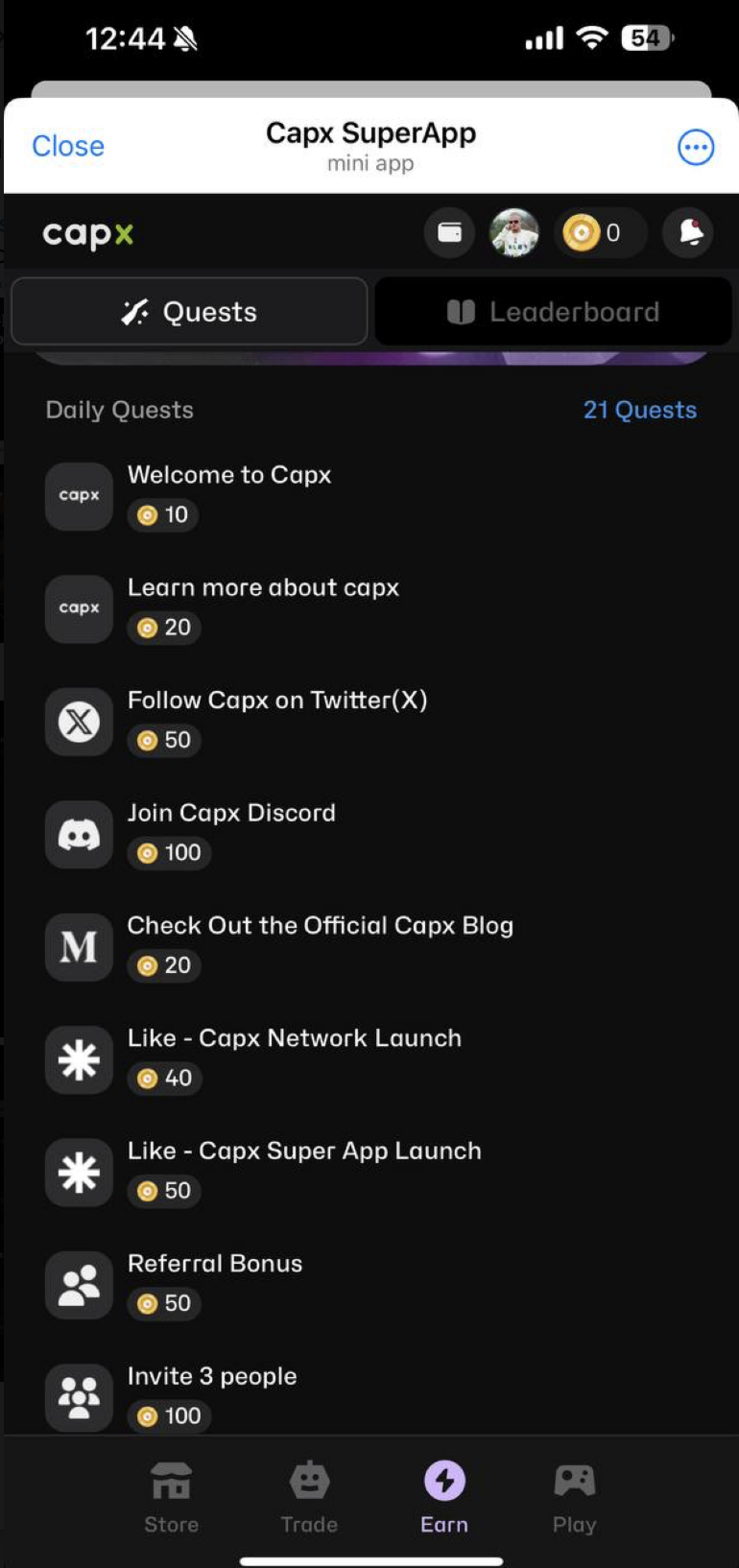Open the notifications bell
This screenshot has width=739, height=1568.
tap(688, 232)
